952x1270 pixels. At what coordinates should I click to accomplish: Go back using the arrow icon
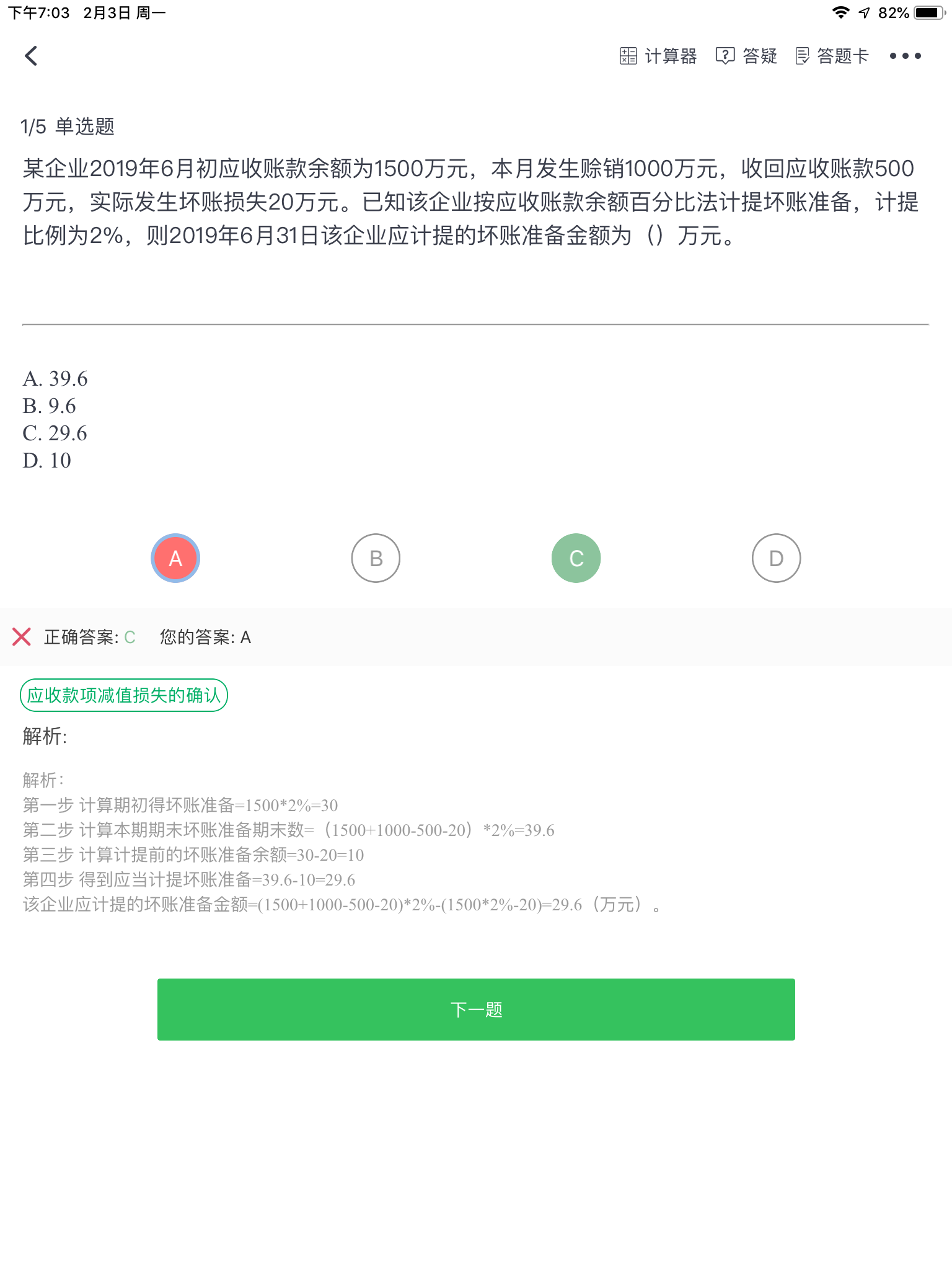coord(31,56)
